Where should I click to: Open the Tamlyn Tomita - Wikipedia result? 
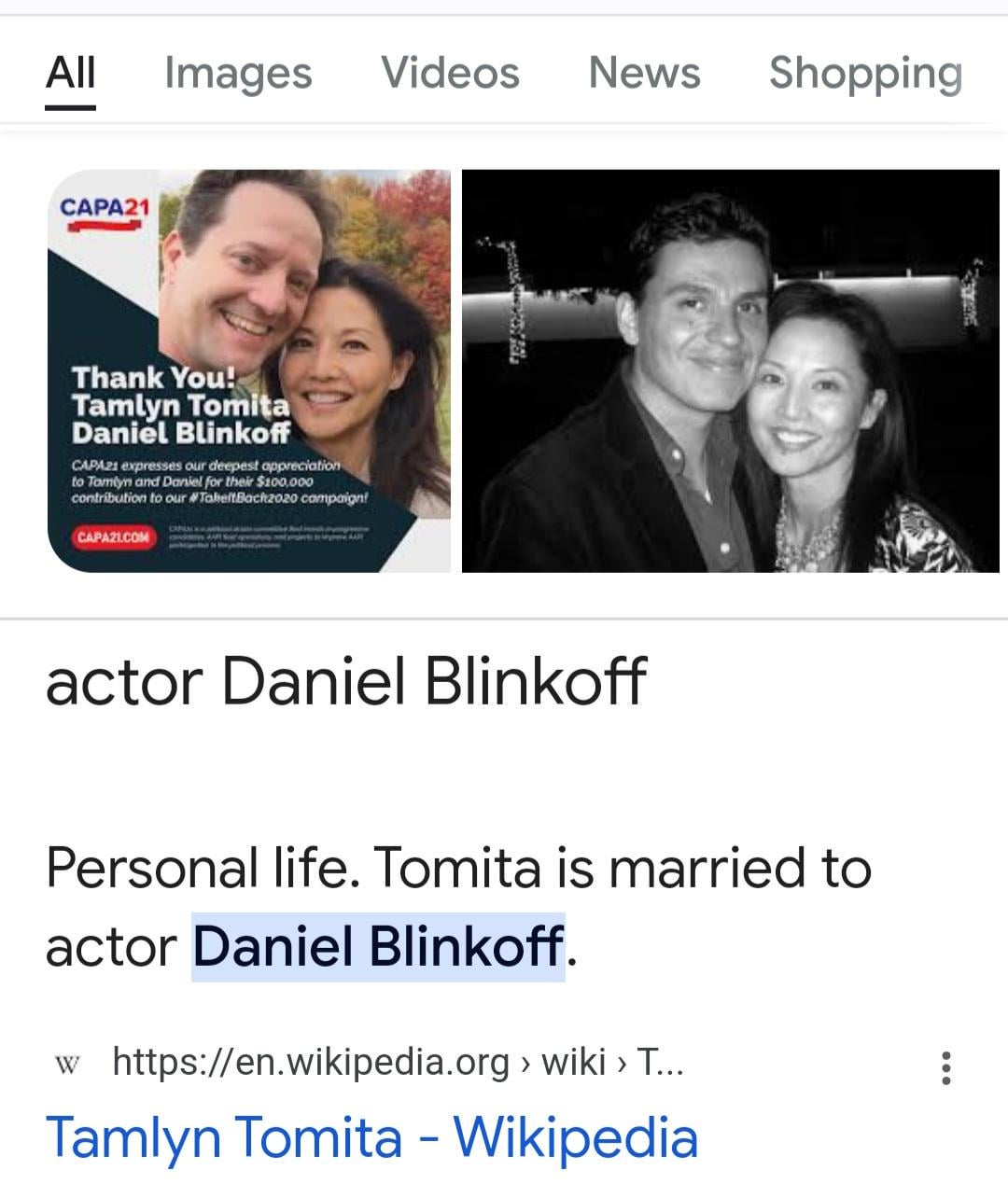point(371,1137)
